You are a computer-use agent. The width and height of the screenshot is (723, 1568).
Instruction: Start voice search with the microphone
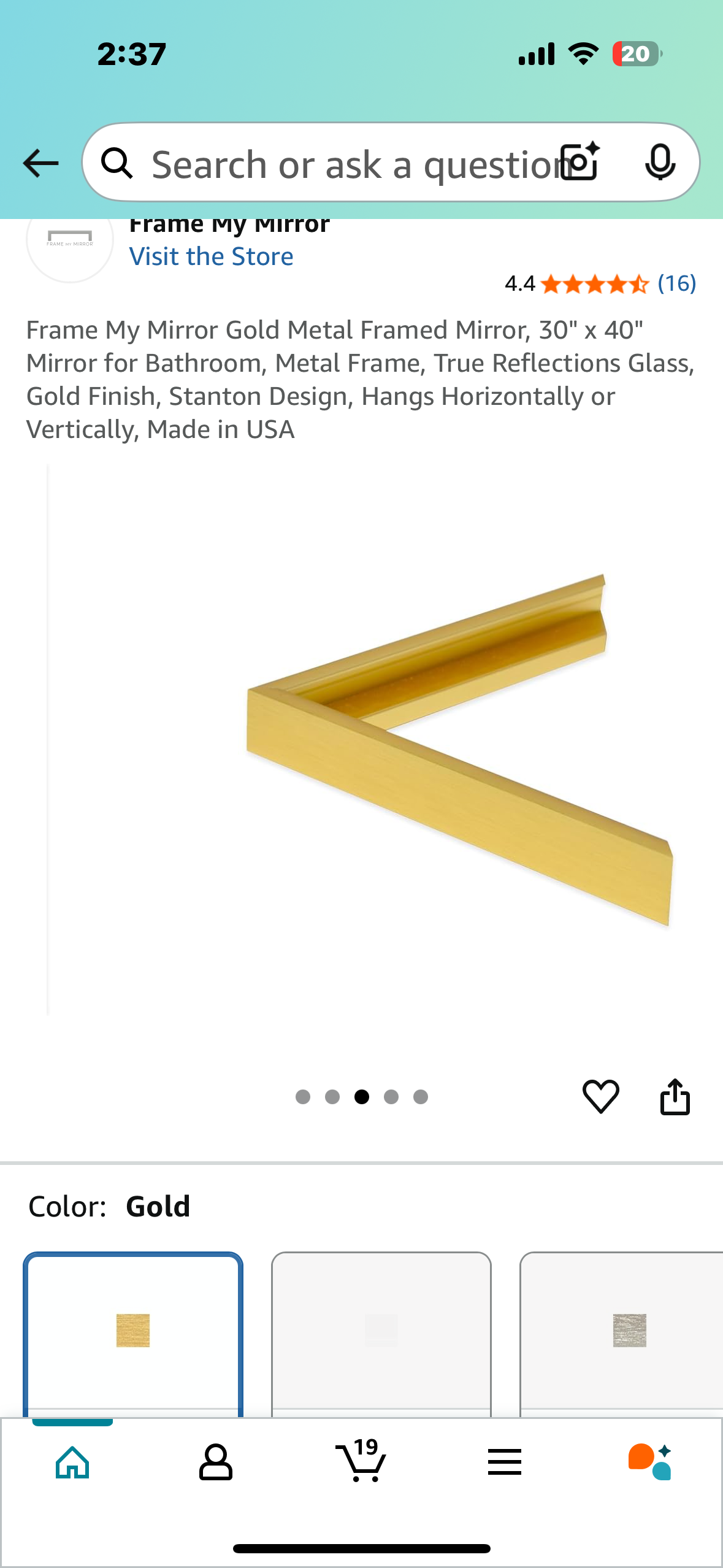pyautogui.click(x=660, y=163)
